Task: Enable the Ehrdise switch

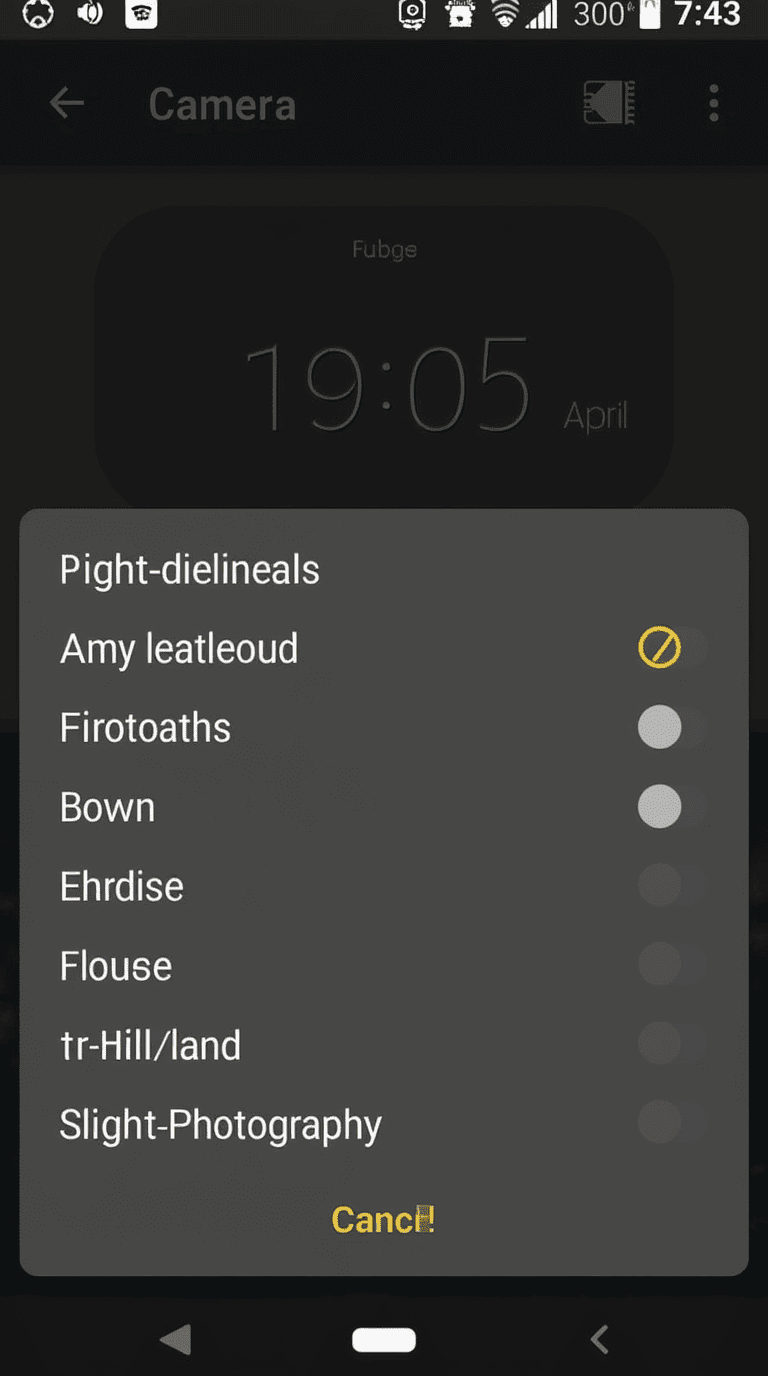Action: [671, 886]
